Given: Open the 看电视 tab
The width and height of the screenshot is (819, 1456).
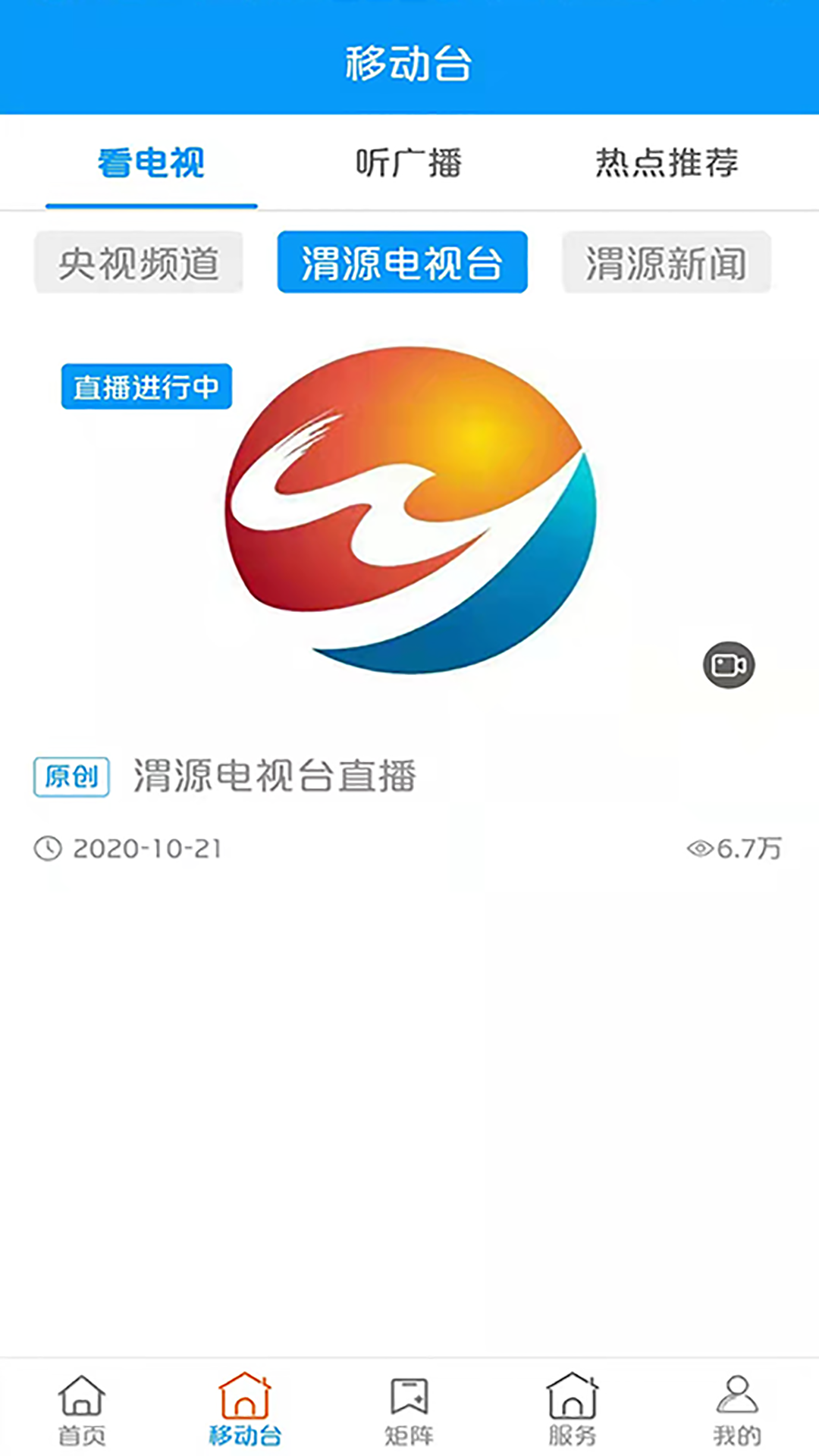Looking at the screenshot, I should pyautogui.click(x=150, y=162).
